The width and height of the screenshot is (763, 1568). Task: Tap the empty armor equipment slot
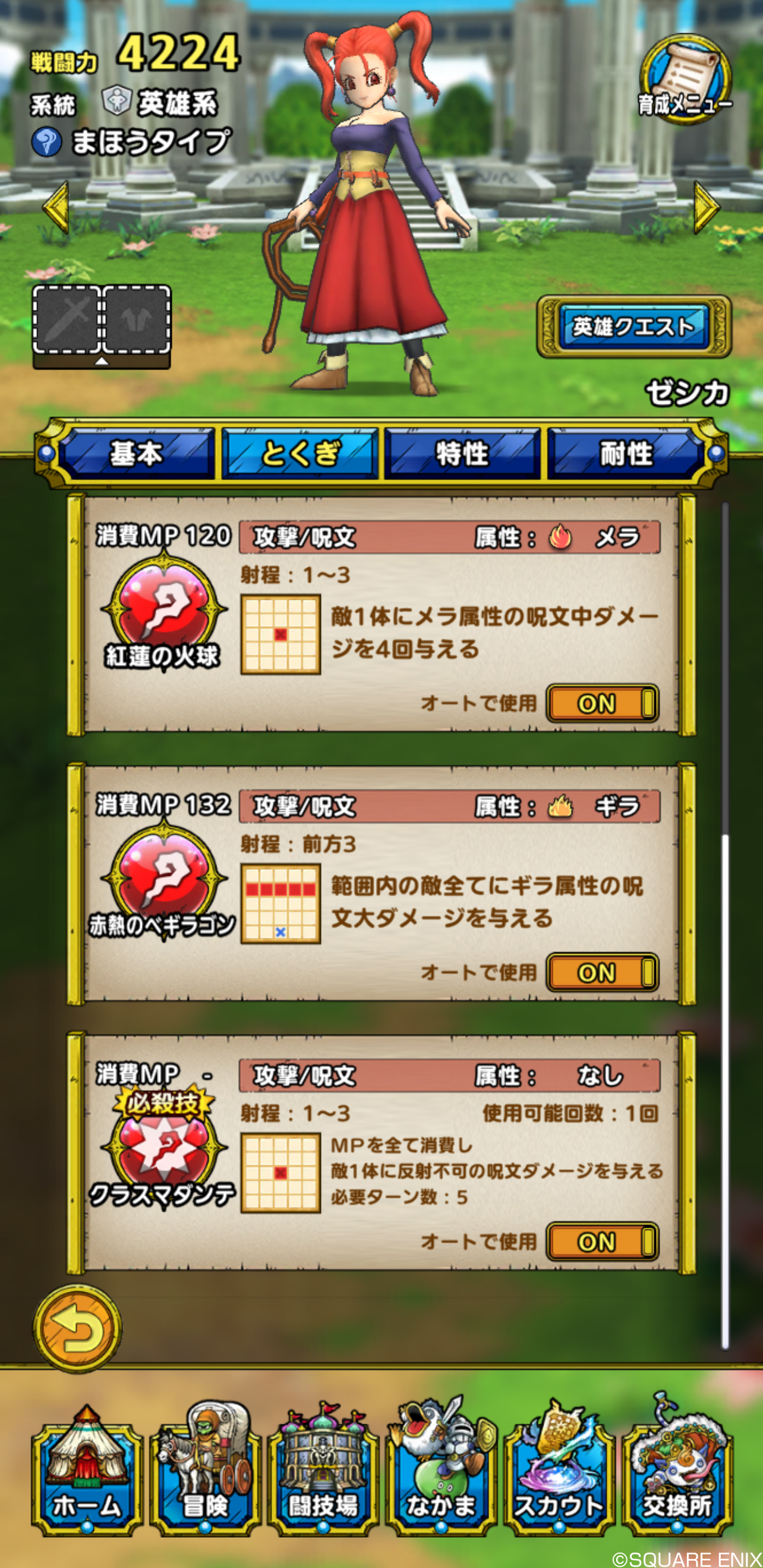137,319
